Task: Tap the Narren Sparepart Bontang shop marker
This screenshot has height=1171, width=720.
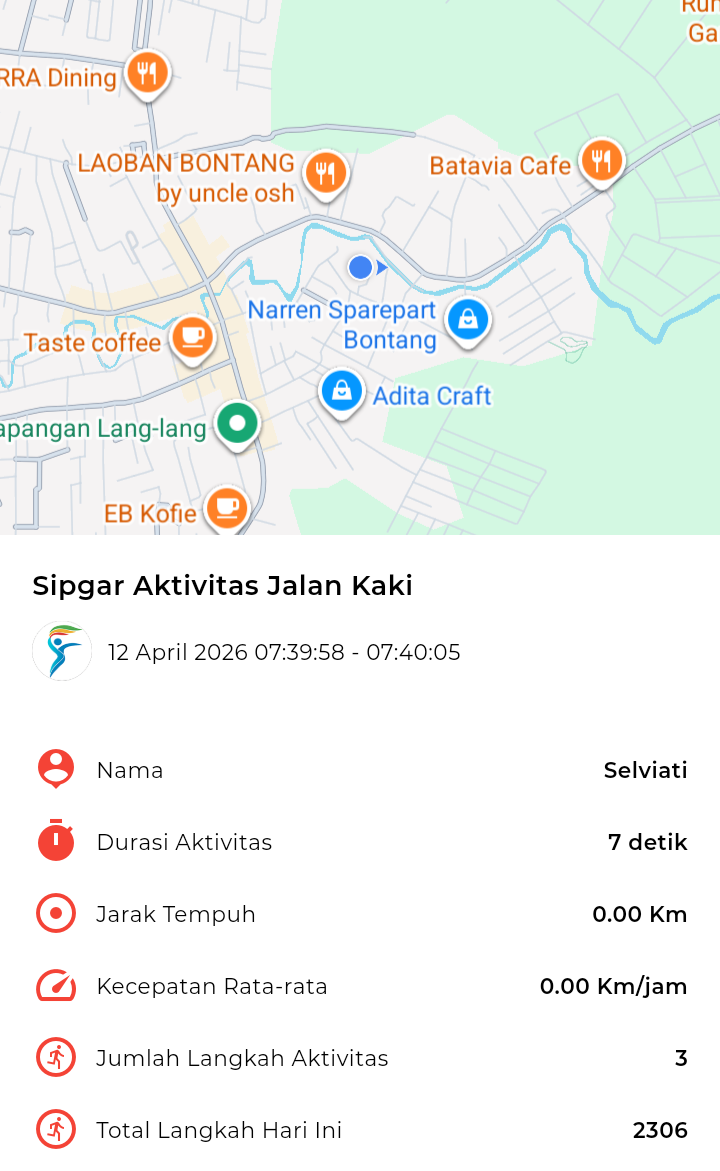Action: tap(467, 320)
